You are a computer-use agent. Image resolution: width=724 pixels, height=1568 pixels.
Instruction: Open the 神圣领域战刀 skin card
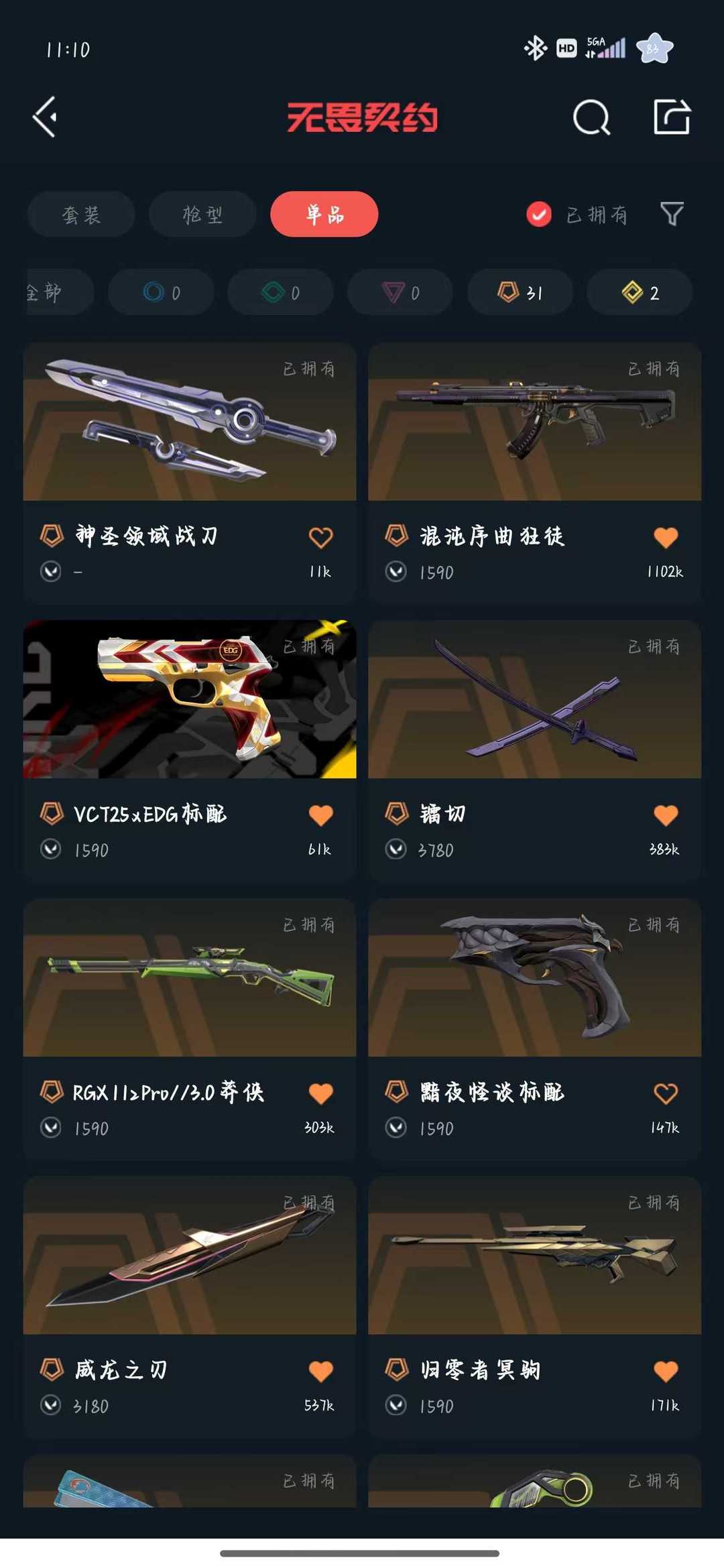[x=190, y=473]
